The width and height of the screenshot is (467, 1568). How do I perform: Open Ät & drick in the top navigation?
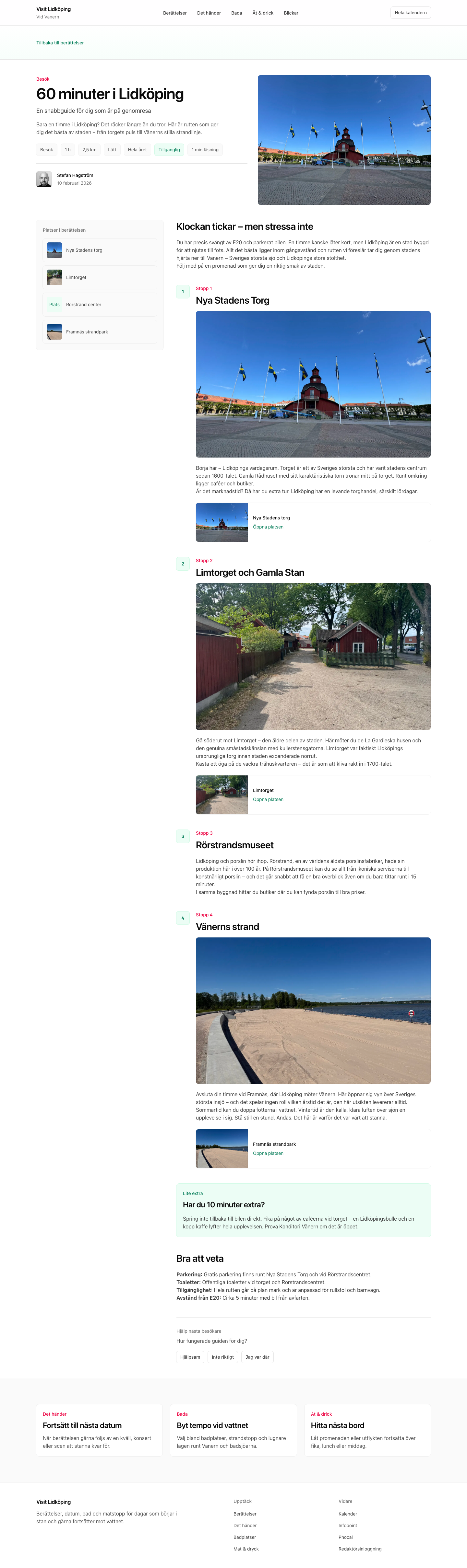pos(262,13)
